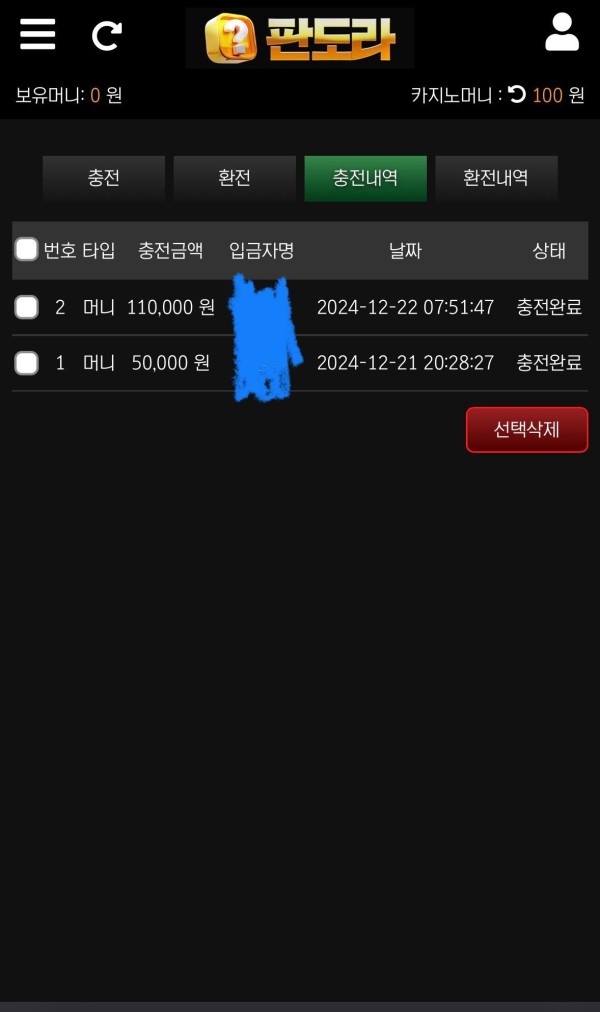Check the select-all checkbox in the header

click(x=27, y=249)
